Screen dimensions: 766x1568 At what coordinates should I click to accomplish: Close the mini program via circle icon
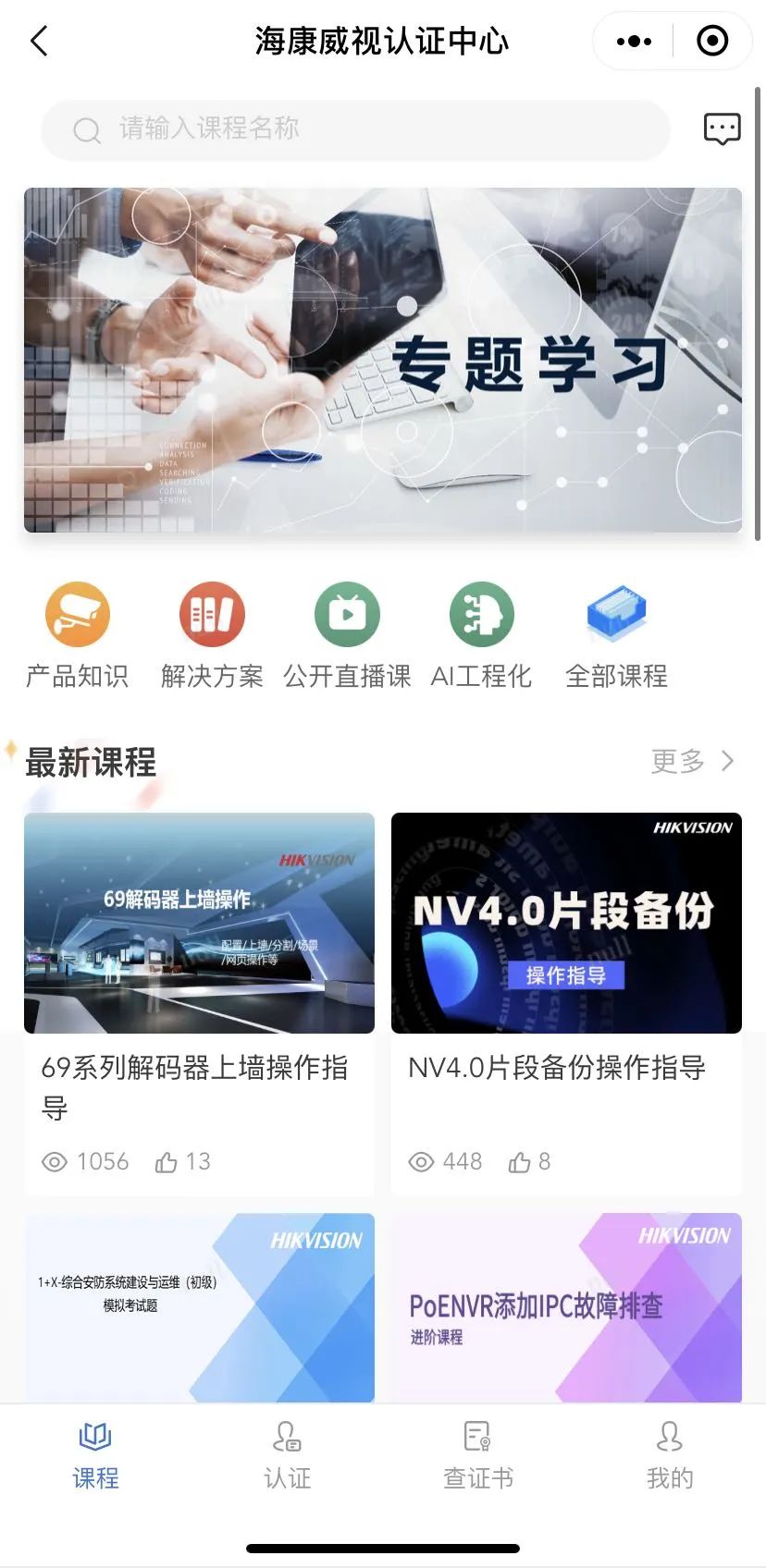click(712, 42)
